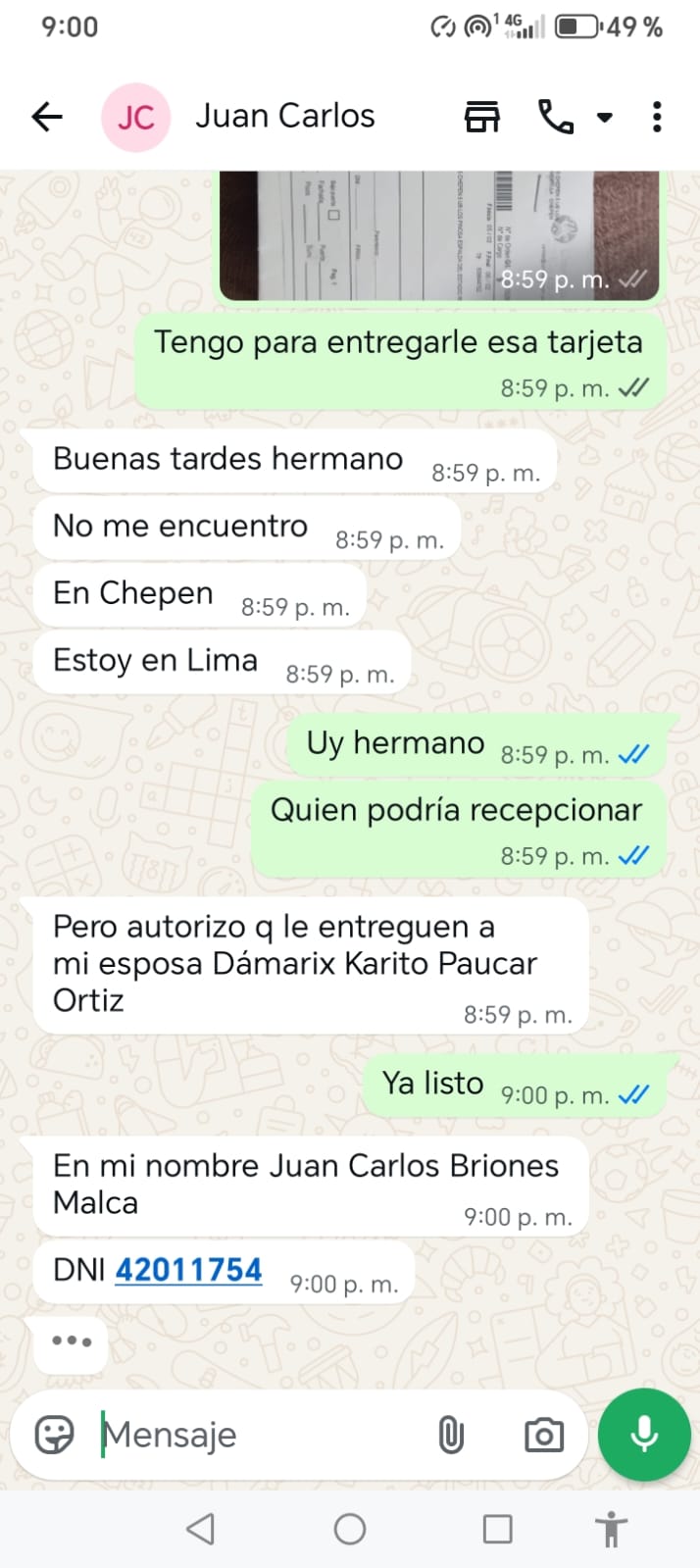Screen dimensions: 700x1568
Task: Open Juan Carlos contact profile
Action: 284,117
